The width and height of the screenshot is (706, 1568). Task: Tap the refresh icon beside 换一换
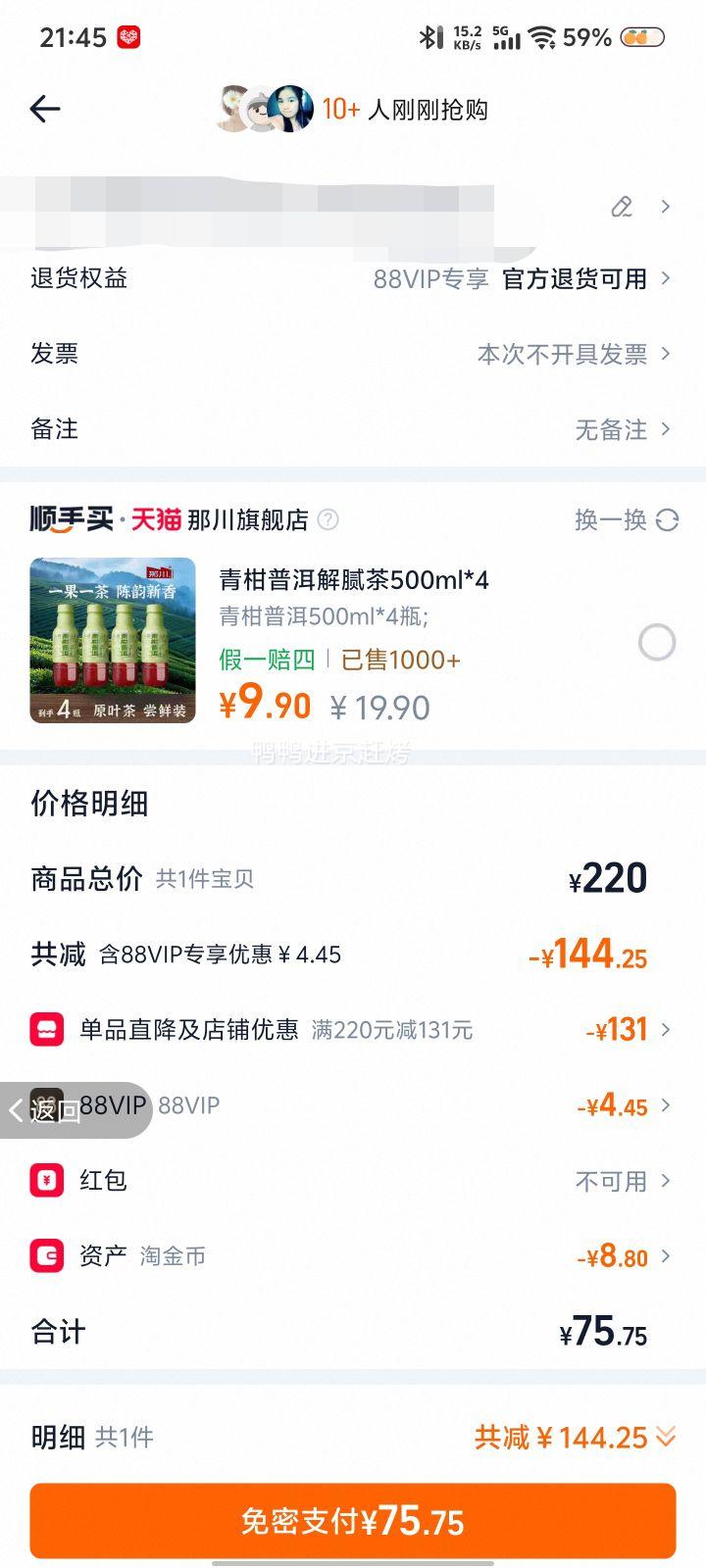coord(668,520)
